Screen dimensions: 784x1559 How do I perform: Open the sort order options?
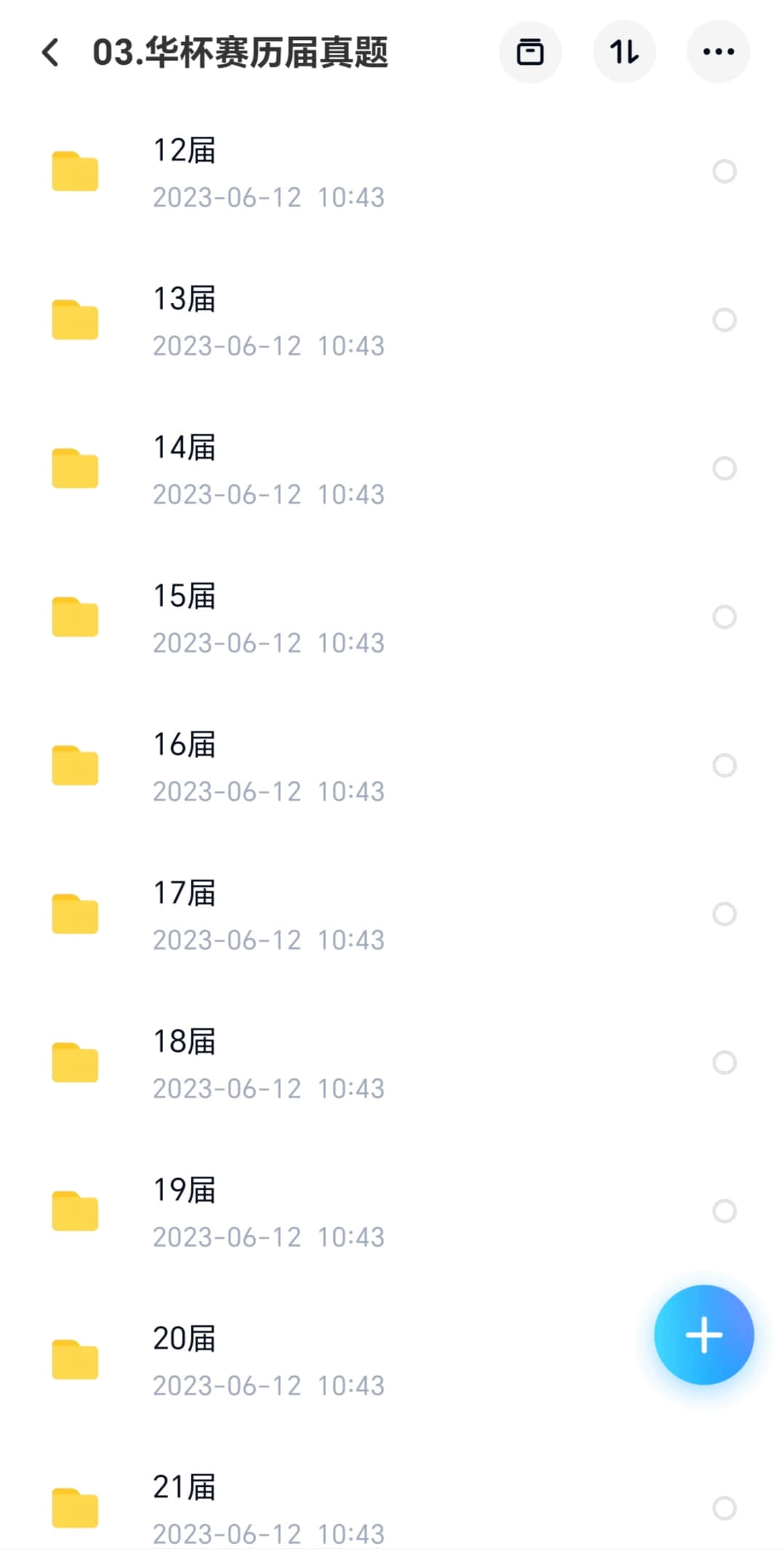tap(624, 52)
